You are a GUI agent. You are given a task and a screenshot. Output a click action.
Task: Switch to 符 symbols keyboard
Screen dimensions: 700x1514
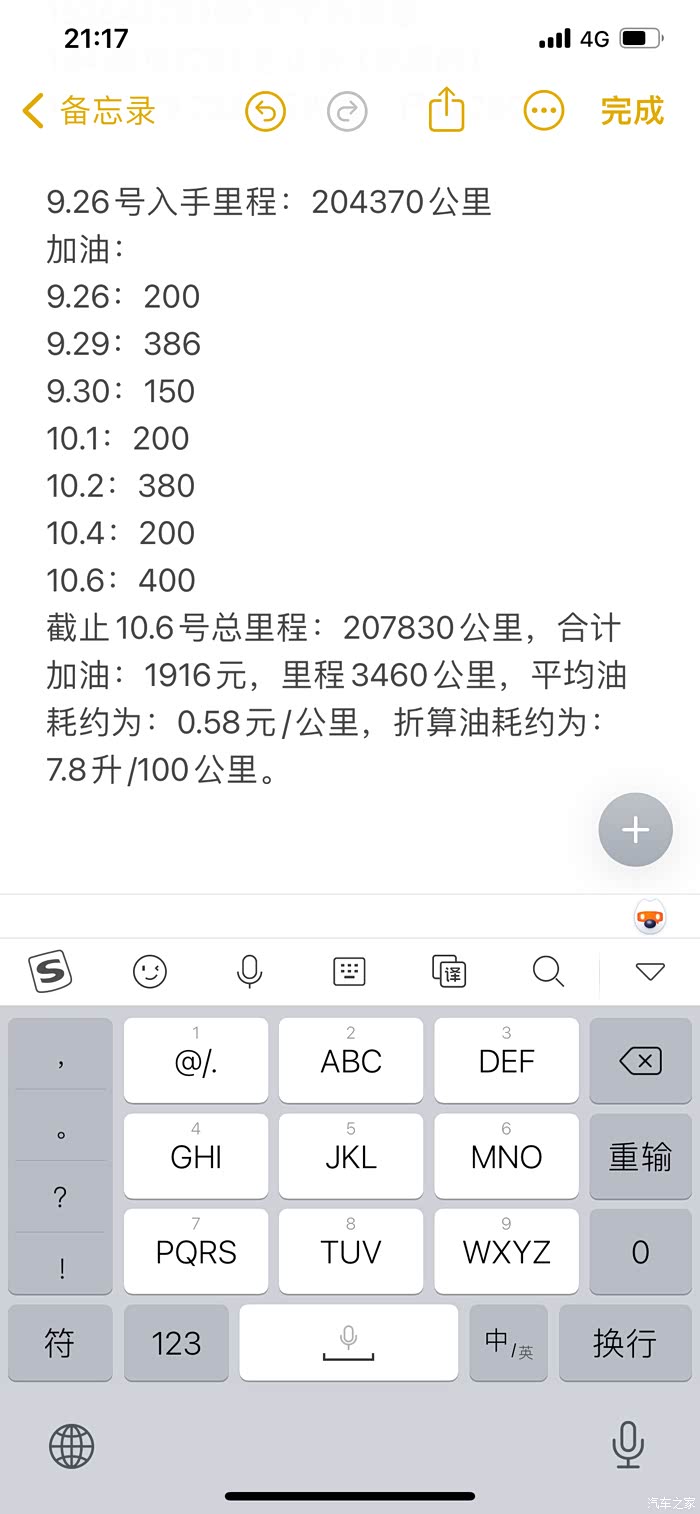tap(60, 1343)
